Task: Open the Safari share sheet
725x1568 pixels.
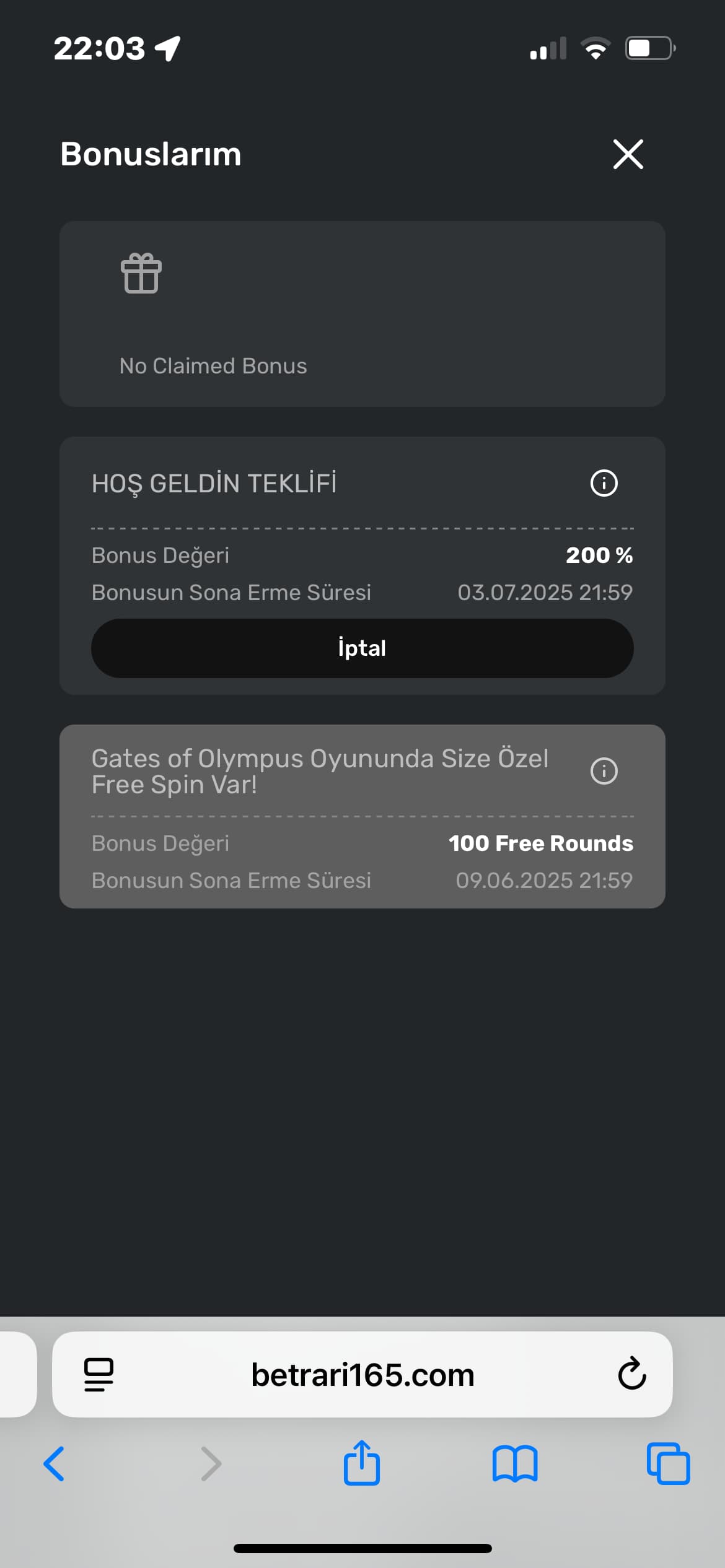Action: (362, 1463)
